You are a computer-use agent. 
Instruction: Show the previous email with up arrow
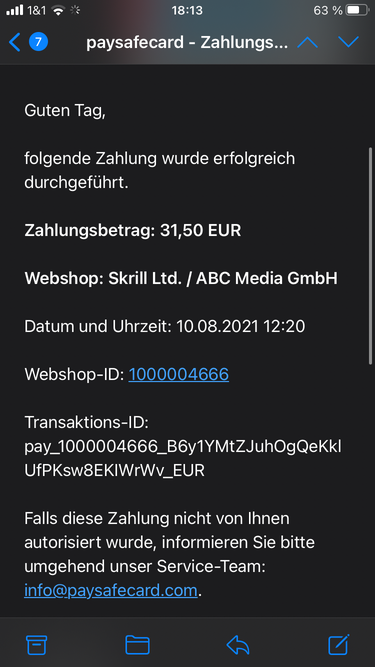pyautogui.click(x=307, y=42)
